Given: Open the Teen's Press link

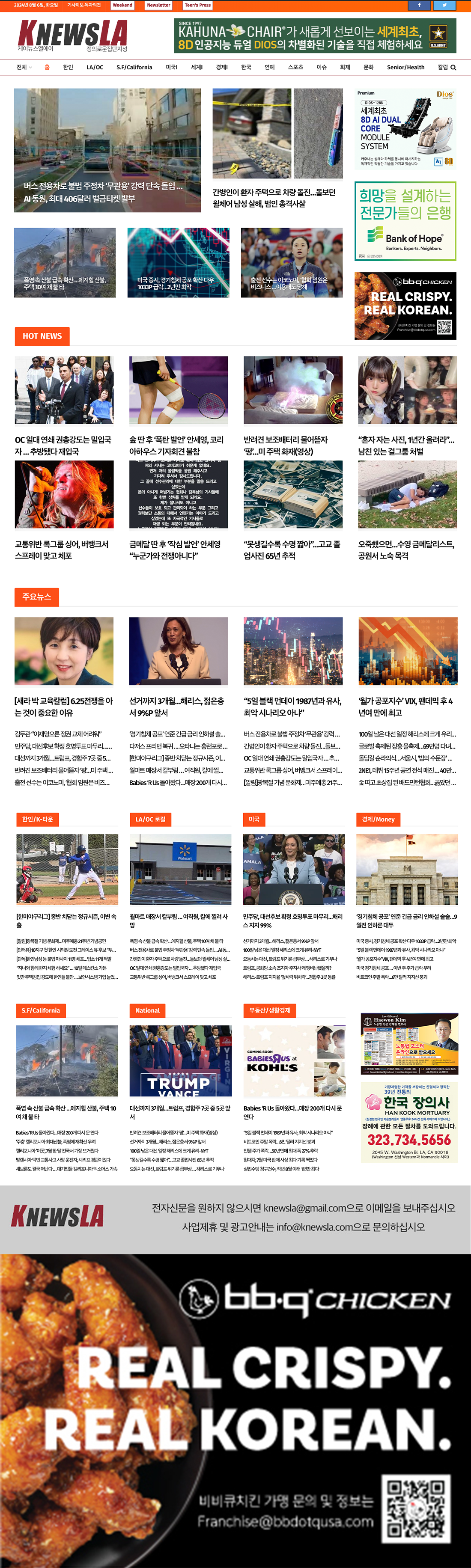Looking at the screenshot, I should pyautogui.click(x=197, y=5).
